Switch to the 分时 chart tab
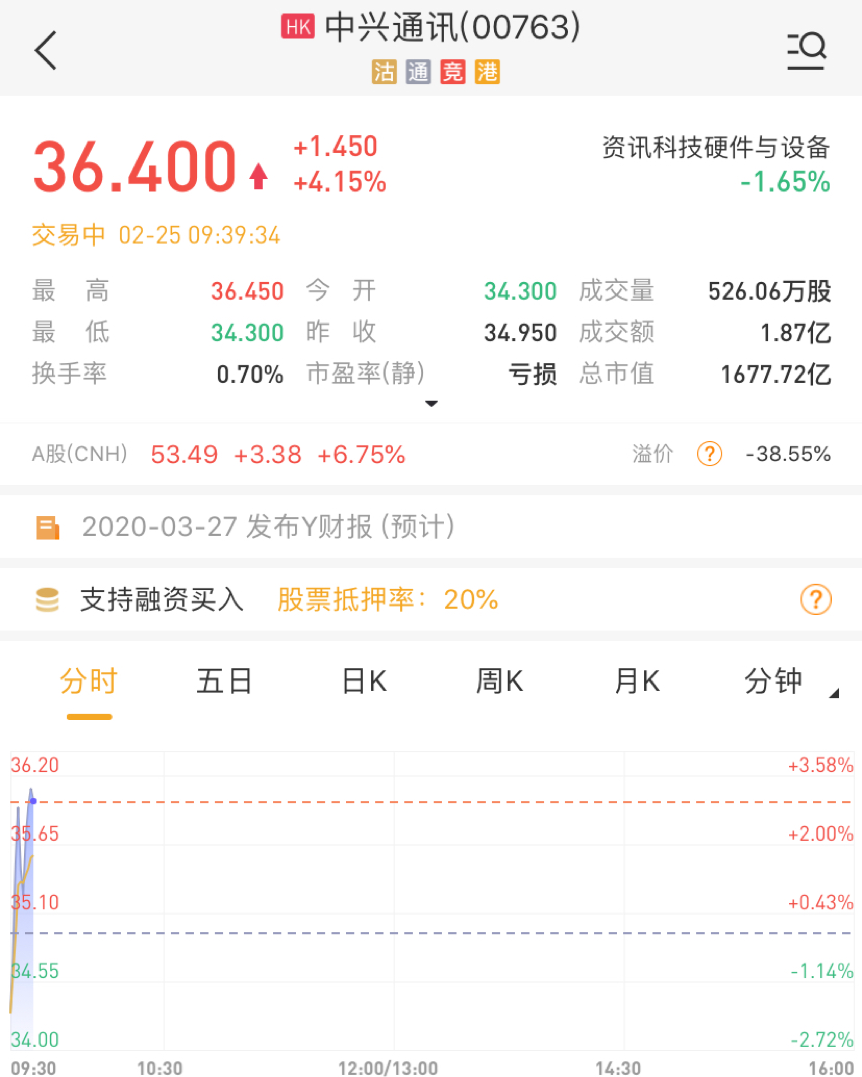This screenshot has width=862, height=1077. pyautogui.click(x=89, y=682)
